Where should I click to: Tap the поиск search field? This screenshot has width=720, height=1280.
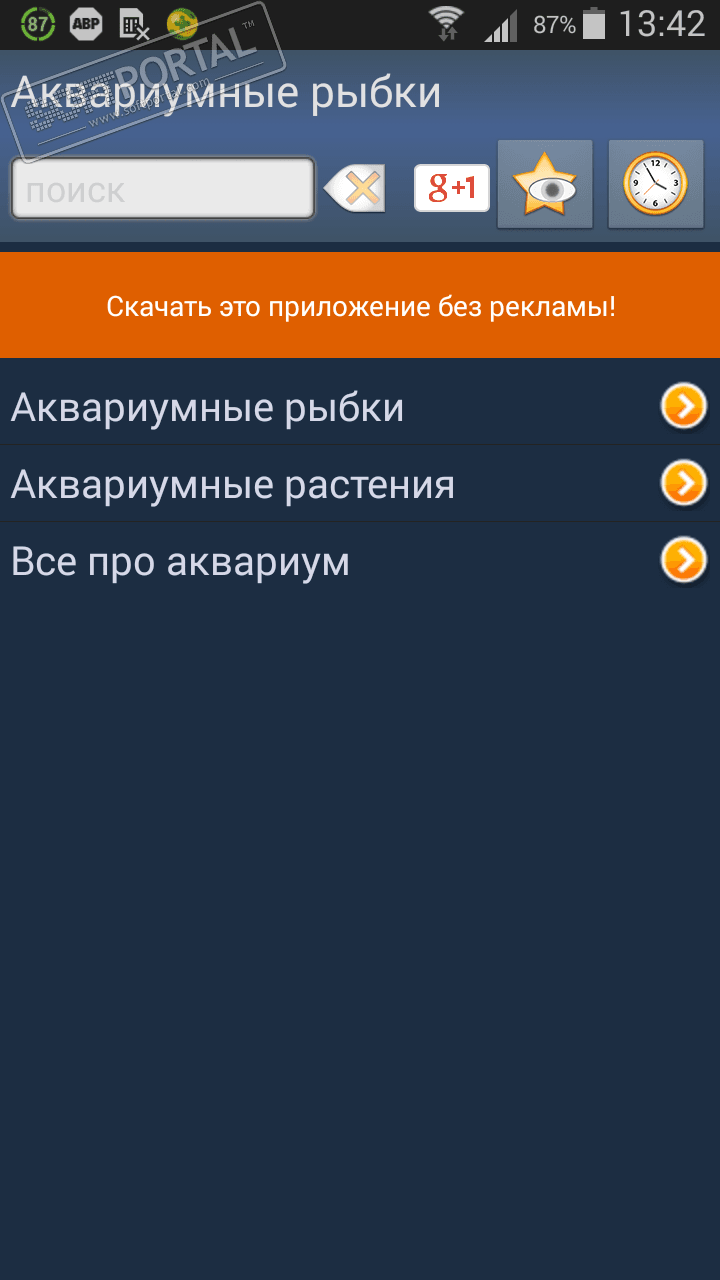163,189
